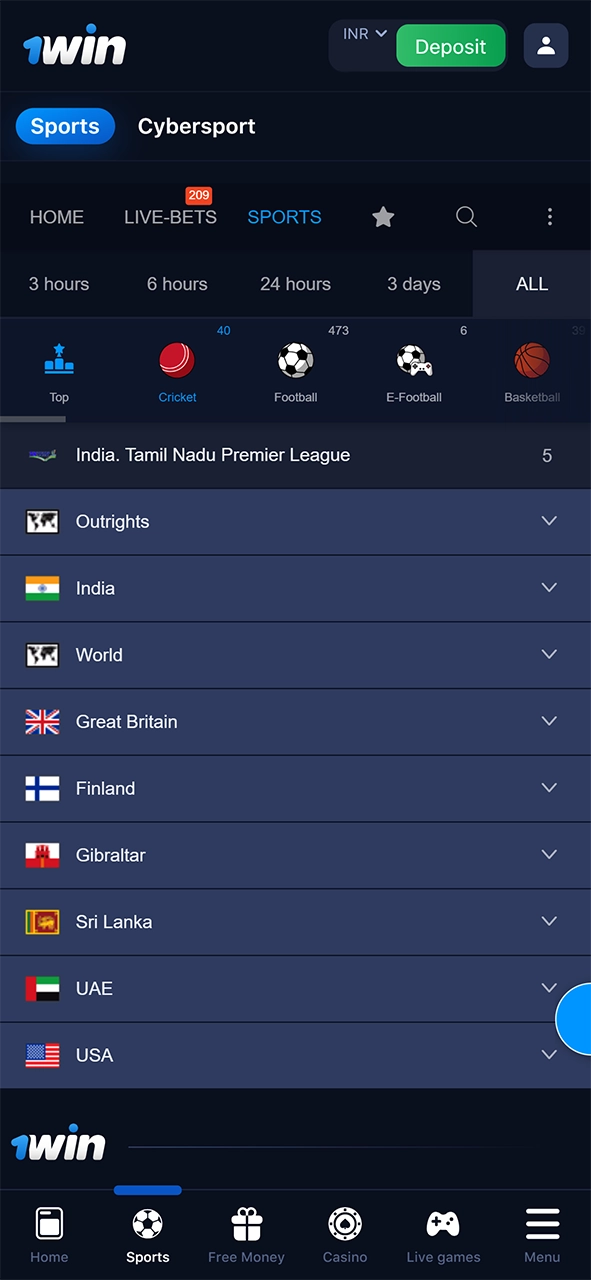This screenshot has height=1280, width=591.
Task: Filter events to 3 hours
Action: [59, 284]
